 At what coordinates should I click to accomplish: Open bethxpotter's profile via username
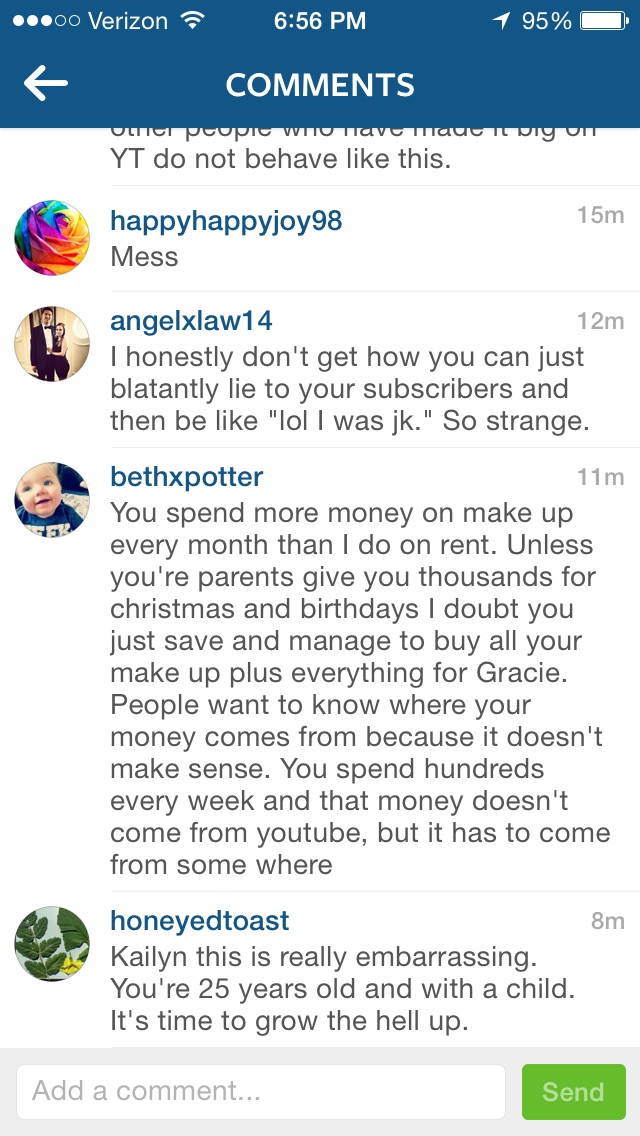(x=186, y=477)
